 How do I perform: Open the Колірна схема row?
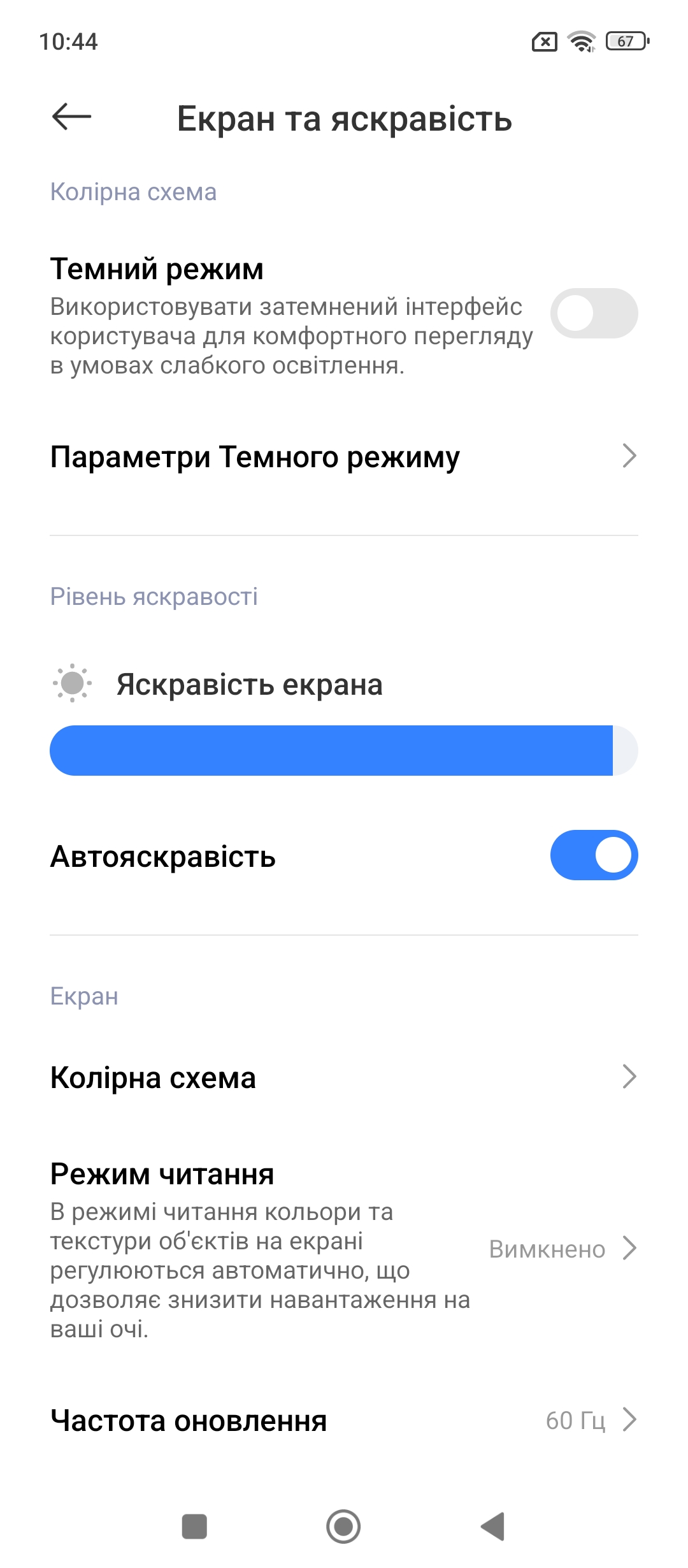[x=344, y=1077]
